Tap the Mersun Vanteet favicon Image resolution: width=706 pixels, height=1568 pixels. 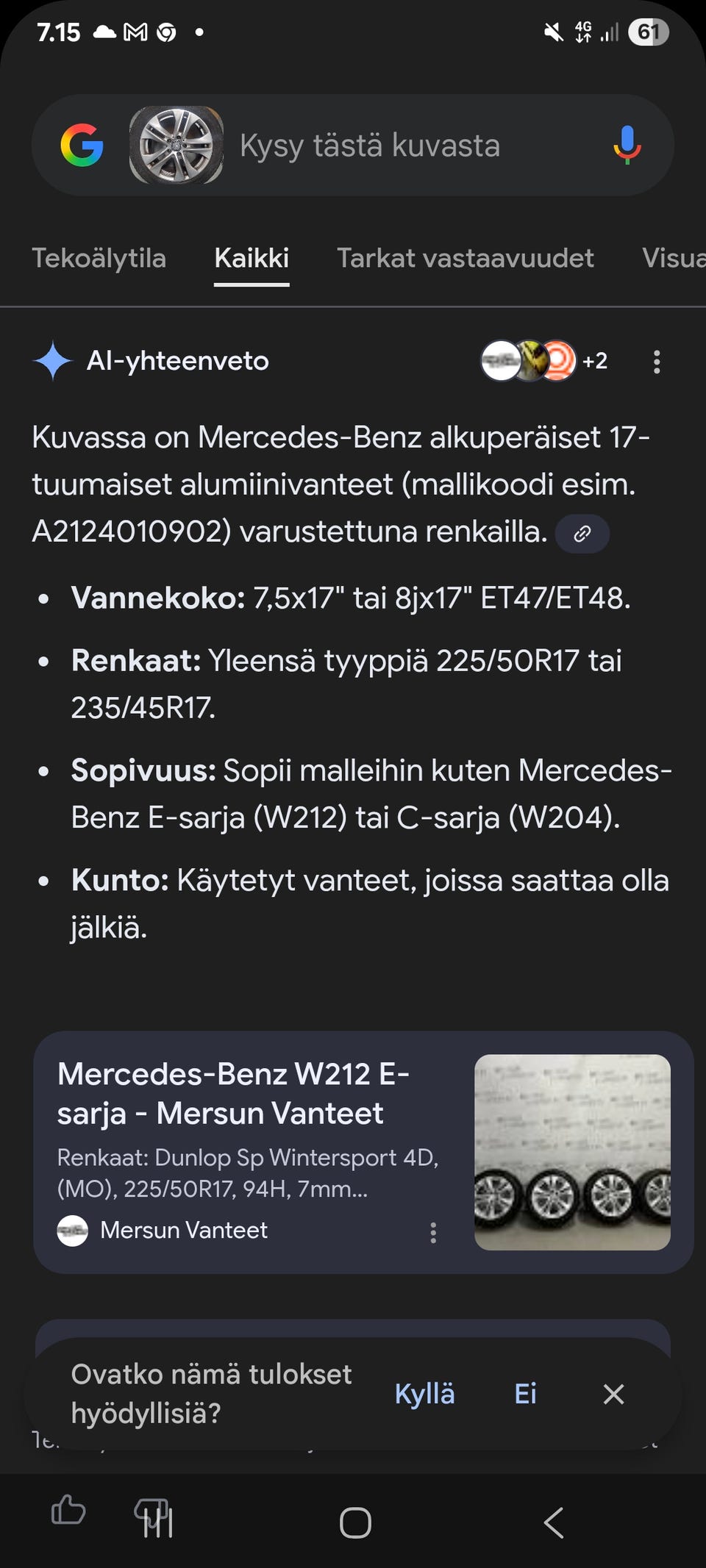pos(72,1231)
